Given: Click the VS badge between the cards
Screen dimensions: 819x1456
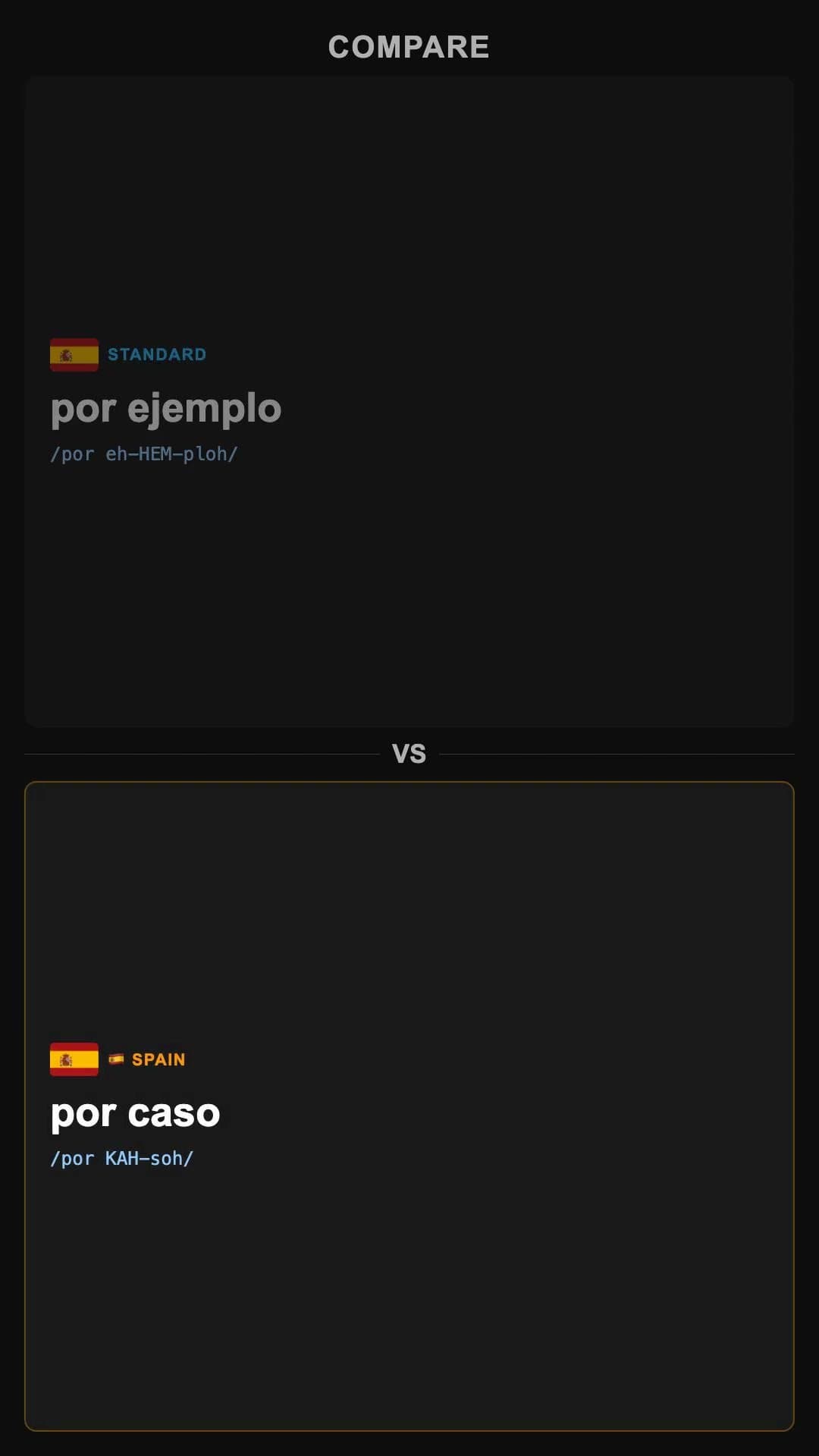Looking at the screenshot, I should click(409, 752).
